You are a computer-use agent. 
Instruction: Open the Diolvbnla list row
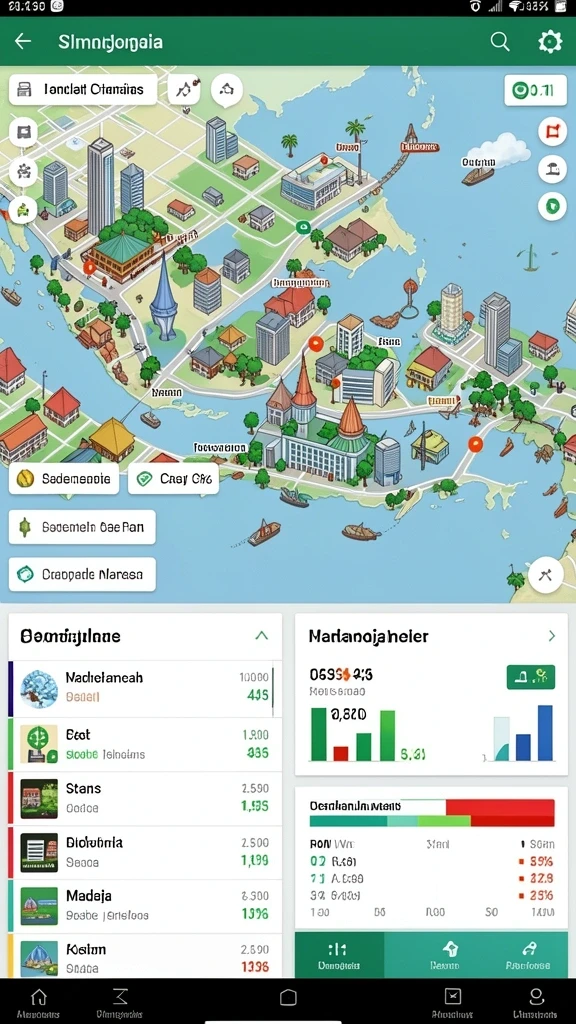pyautogui.click(x=145, y=852)
